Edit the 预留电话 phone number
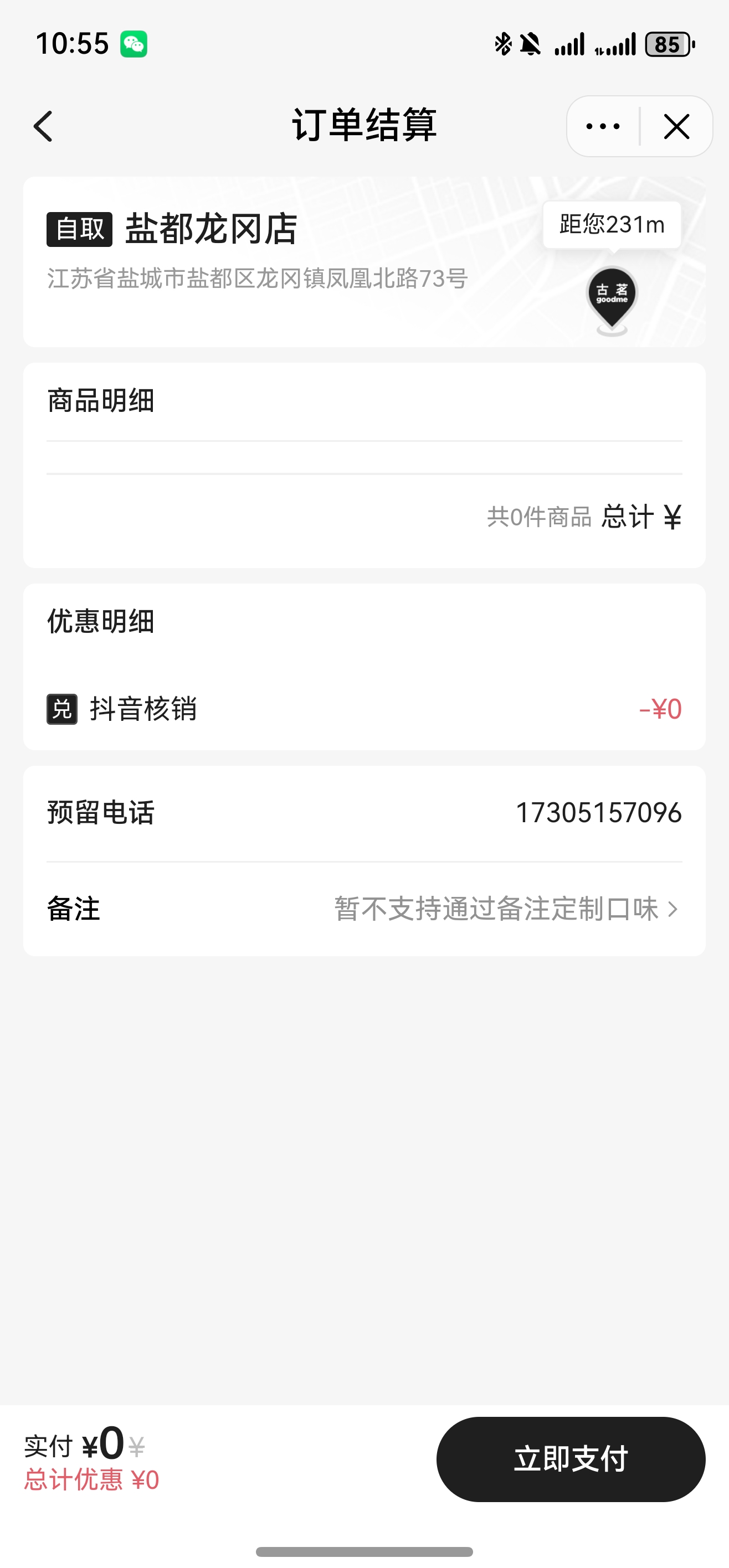Image resolution: width=729 pixels, height=1568 pixels. 598,813
